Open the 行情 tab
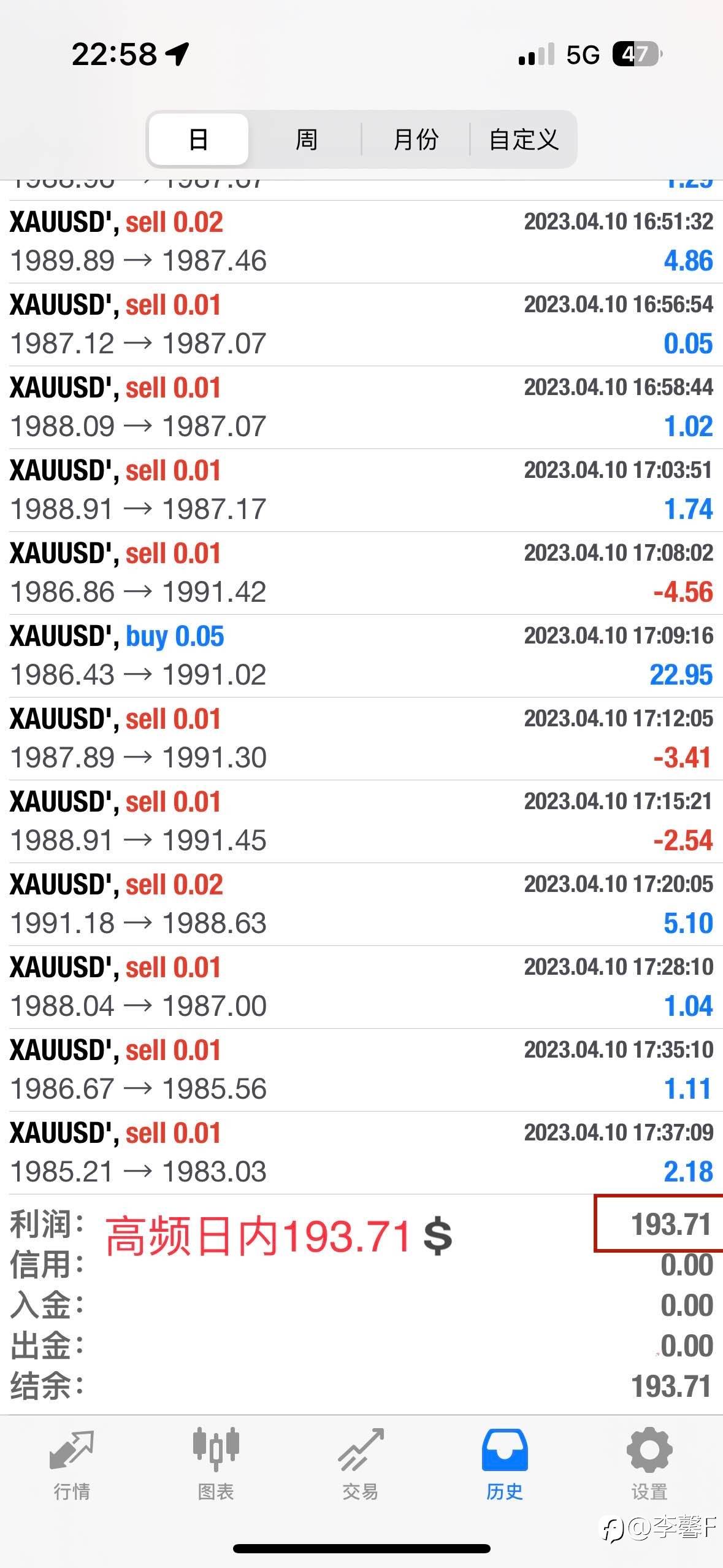Screen dimensions: 723x1568 pos(72,1464)
